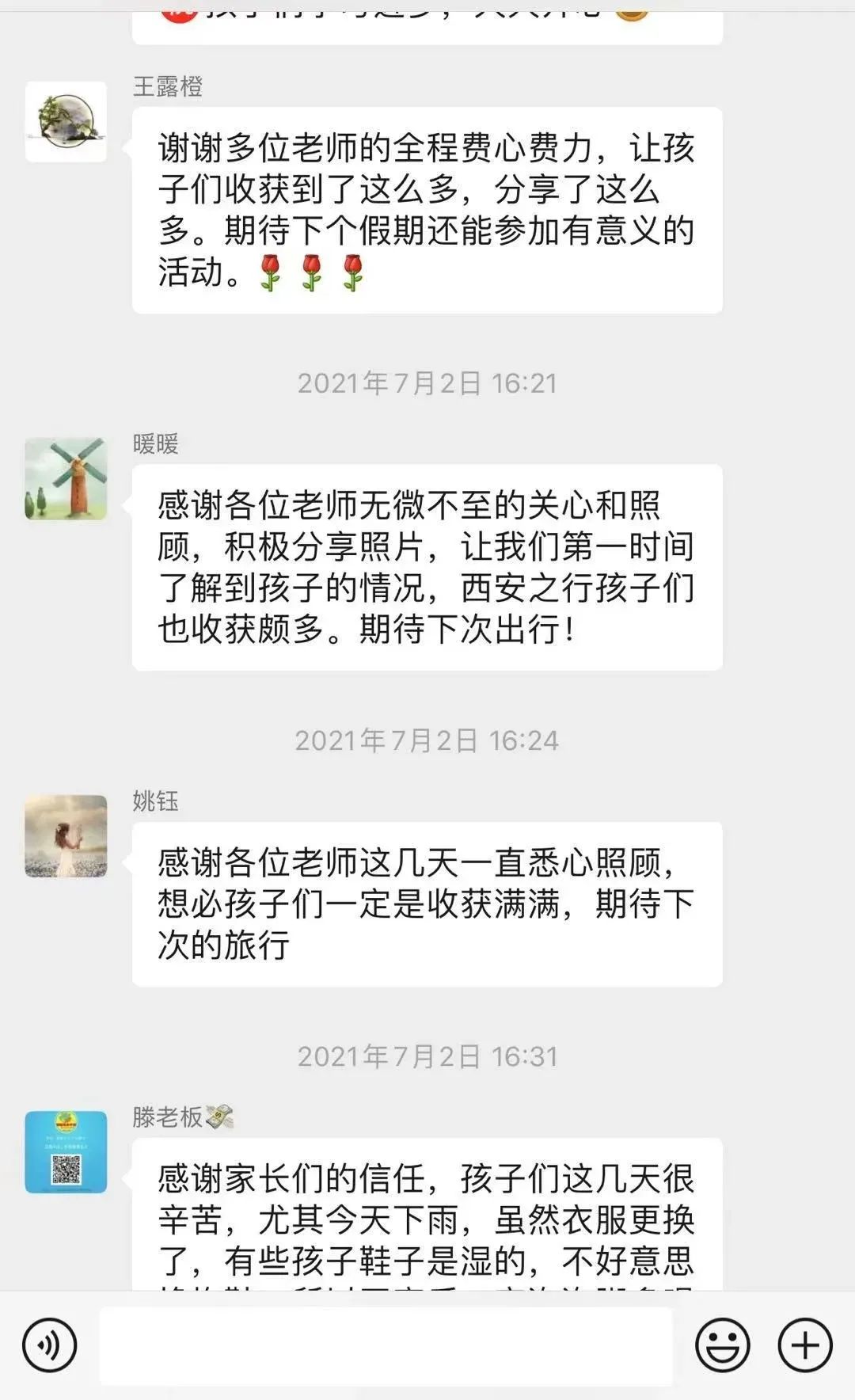Switch to voice message input

tap(49, 1345)
